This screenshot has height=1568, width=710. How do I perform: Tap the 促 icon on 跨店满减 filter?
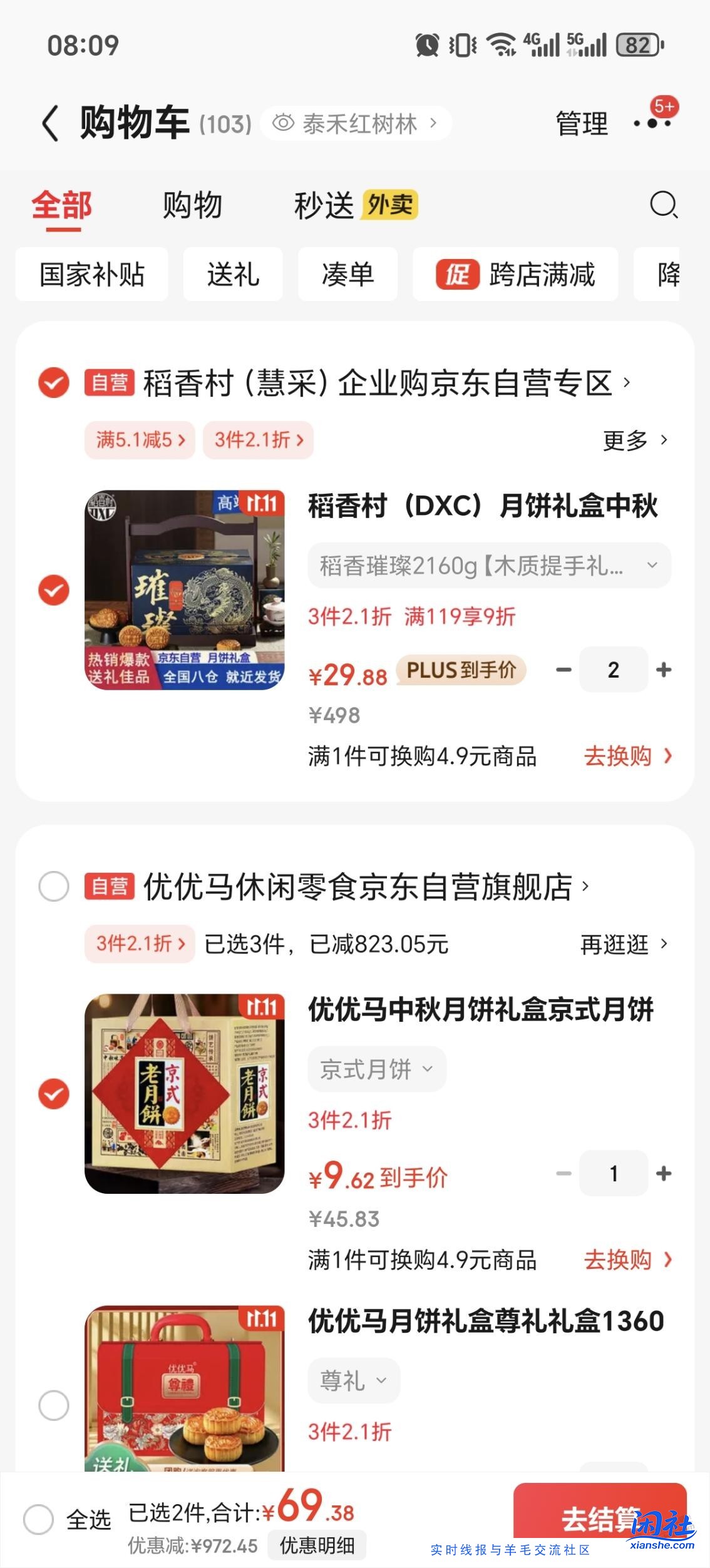(457, 274)
